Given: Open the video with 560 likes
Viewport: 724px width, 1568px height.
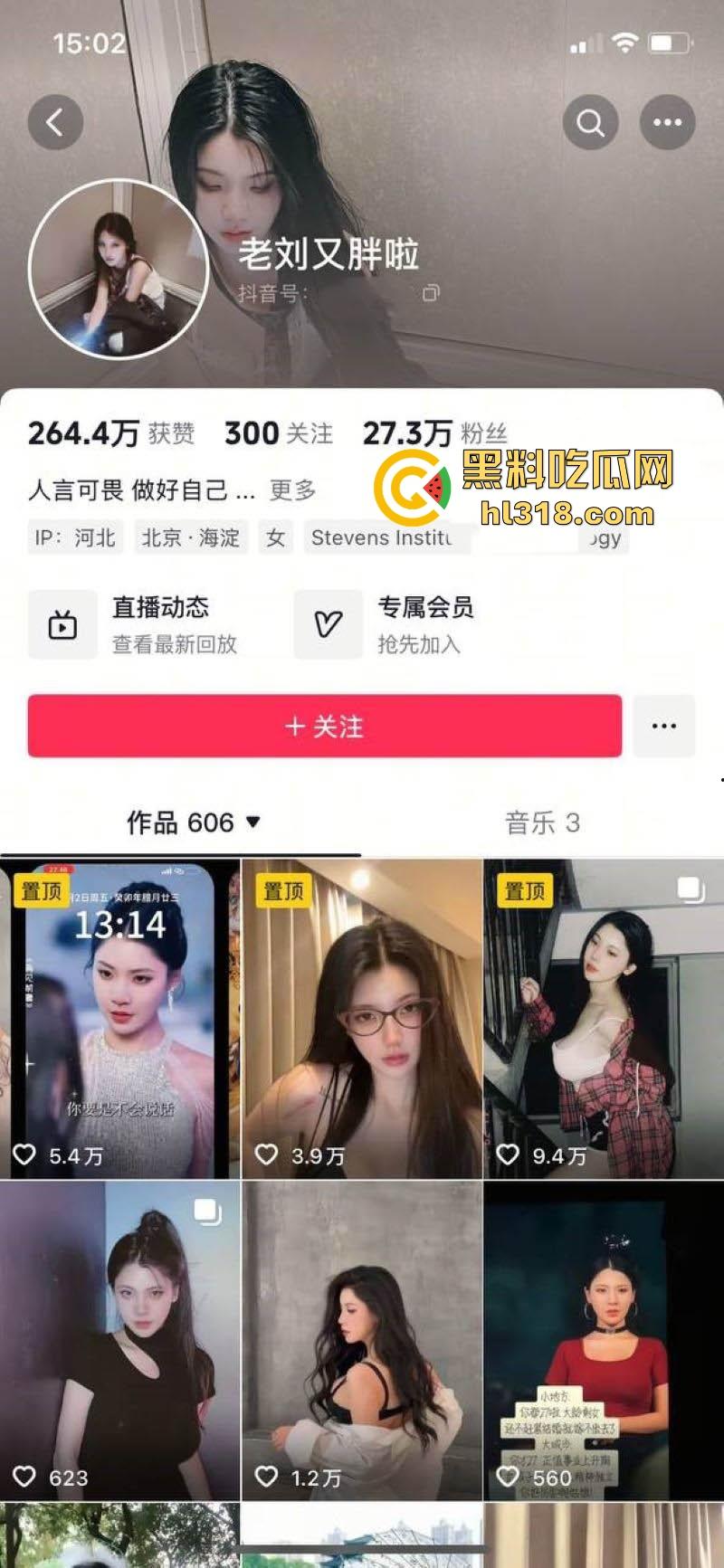Looking at the screenshot, I should tap(604, 1339).
